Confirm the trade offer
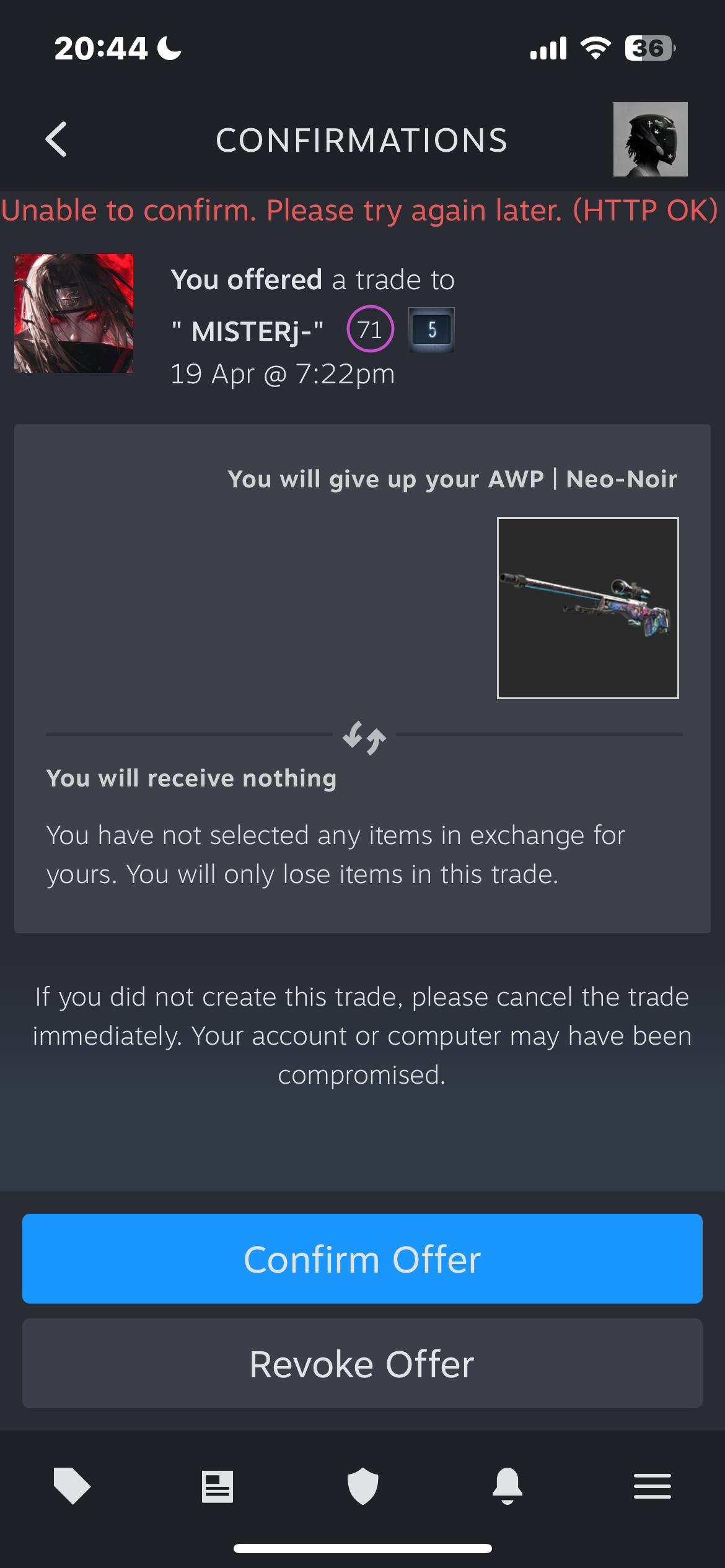The width and height of the screenshot is (725, 1568). pyautogui.click(x=362, y=1259)
